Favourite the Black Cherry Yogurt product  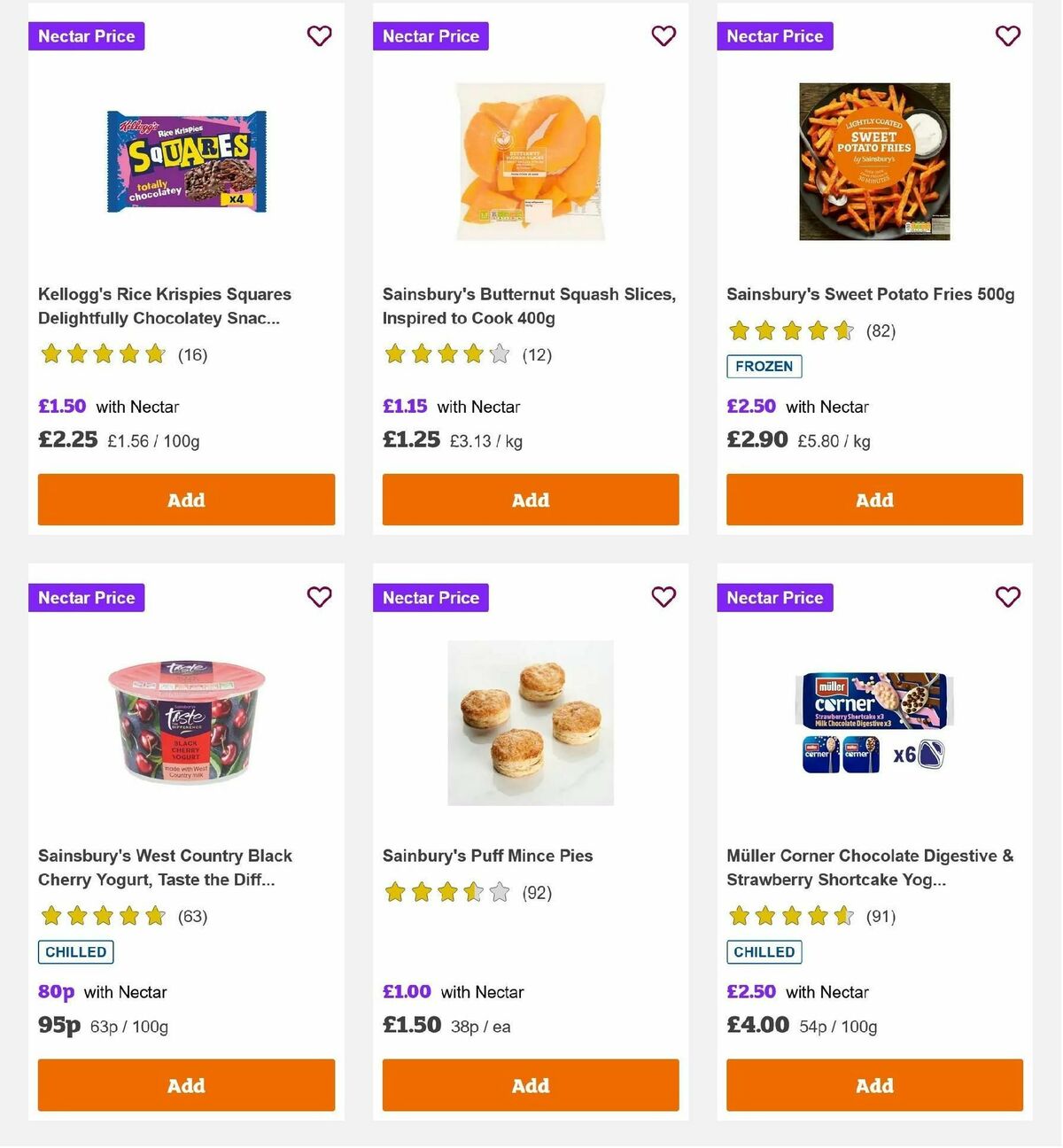click(x=319, y=598)
